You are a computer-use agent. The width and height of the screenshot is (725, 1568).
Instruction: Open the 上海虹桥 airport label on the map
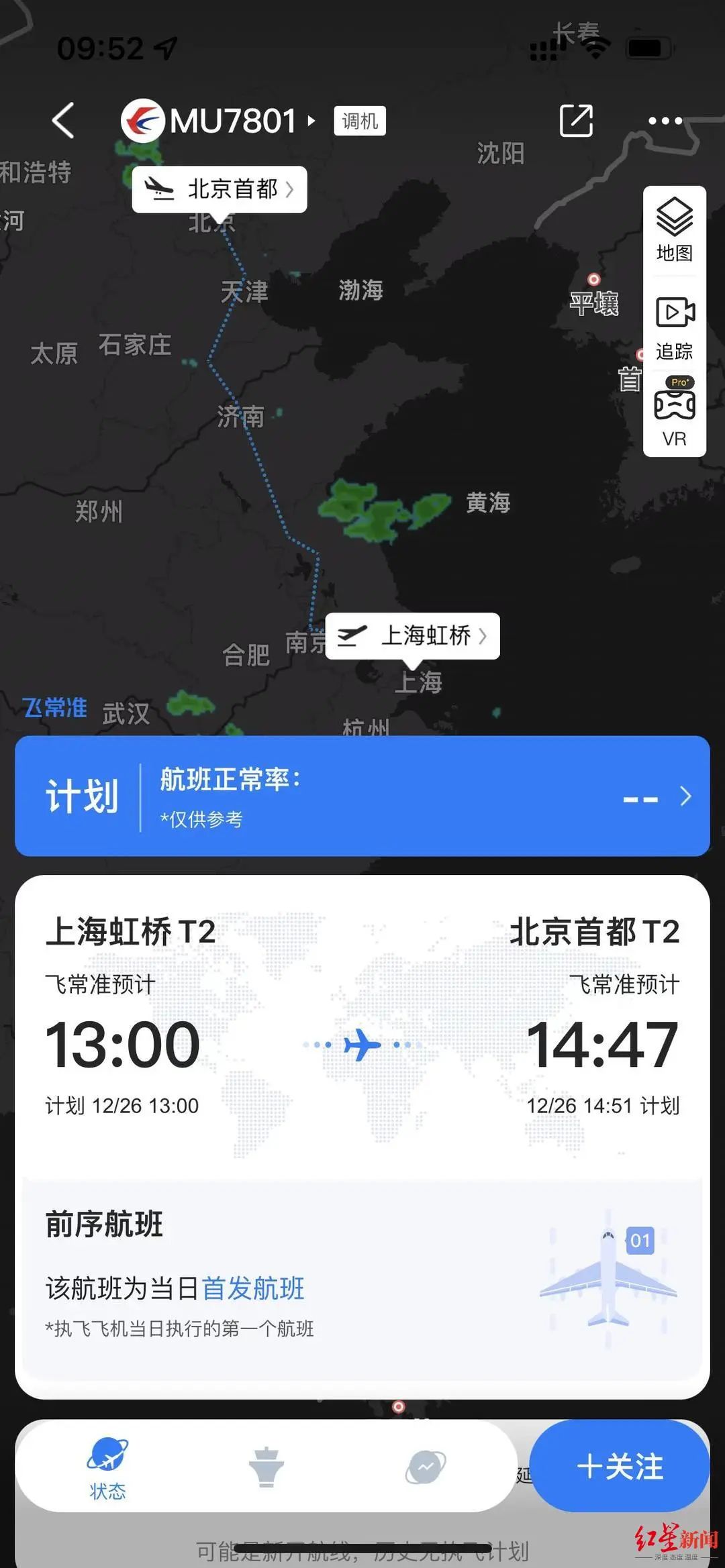(x=413, y=635)
